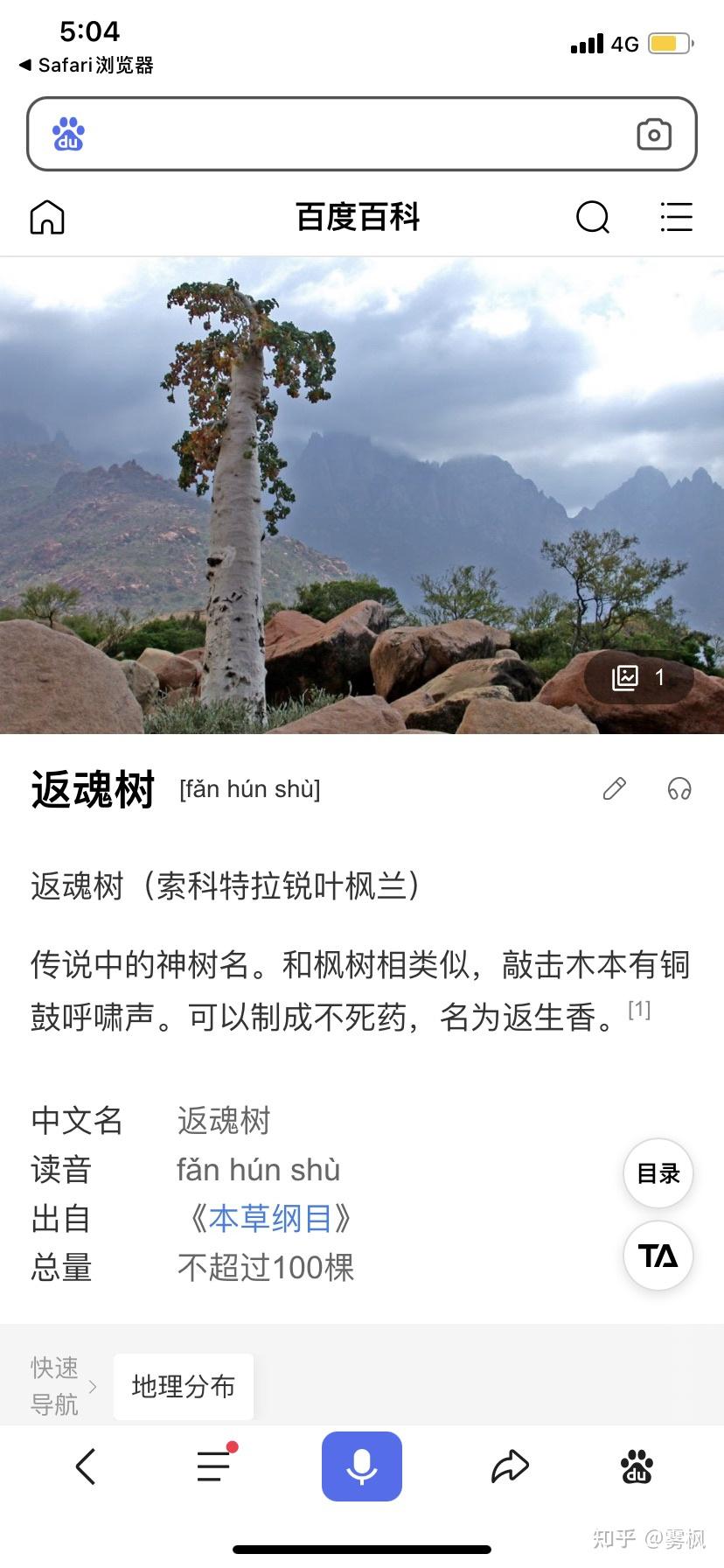Tap the Baidu paw icon in bottom bar

click(x=637, y=1466)
